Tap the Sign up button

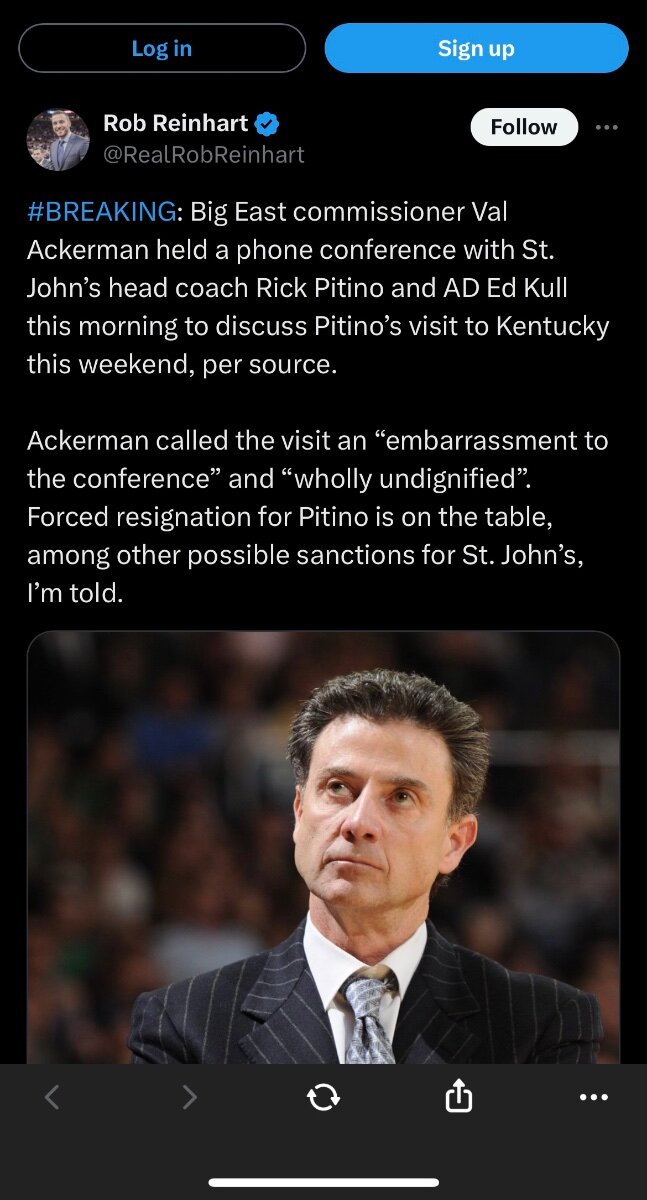click(476, 48)
